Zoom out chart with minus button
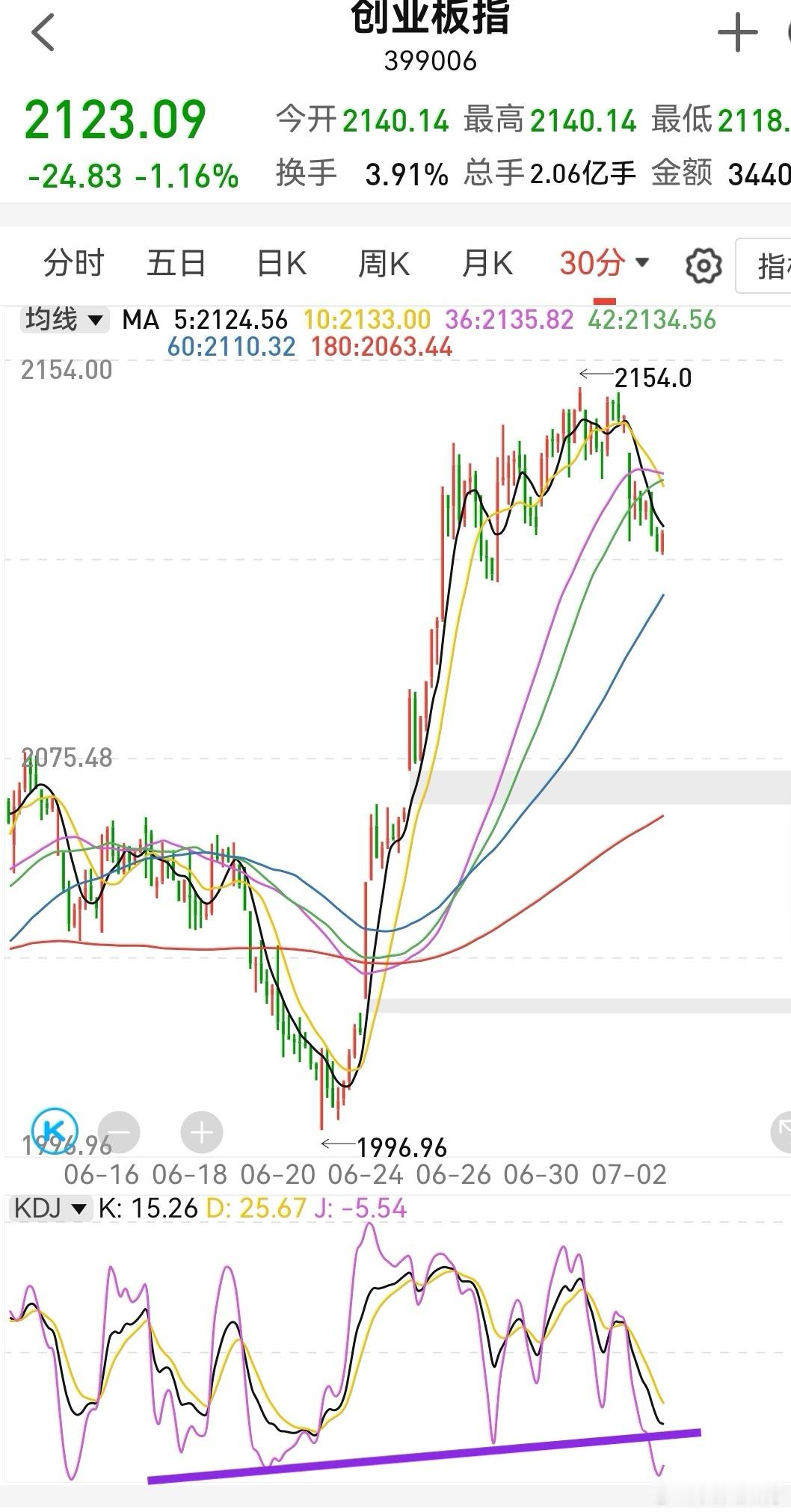This screenshot has height=1512, width=791. (x=119, y=1132)
